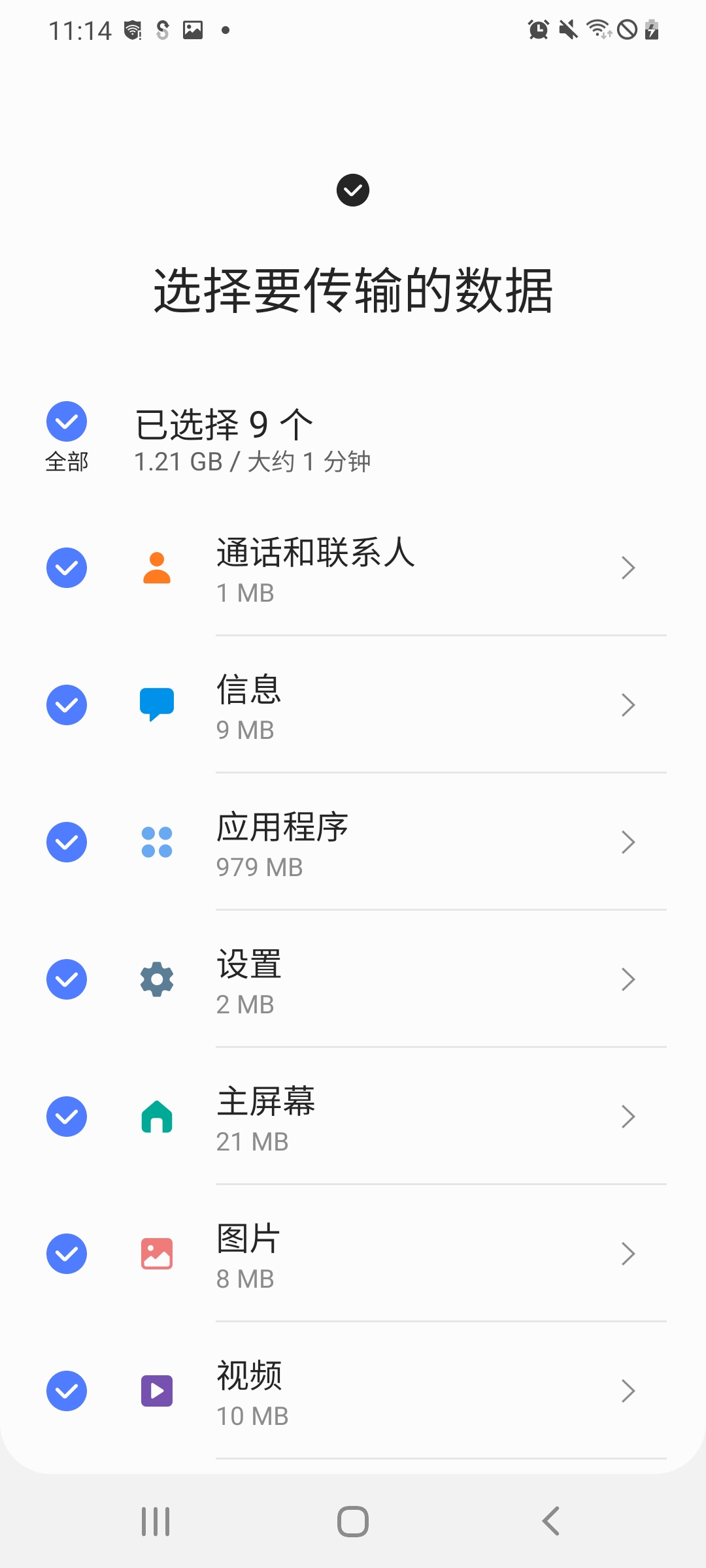Select the contacts person icon
The height and width of the screenshot is (1568, 706).
click(x=157, y=567)
